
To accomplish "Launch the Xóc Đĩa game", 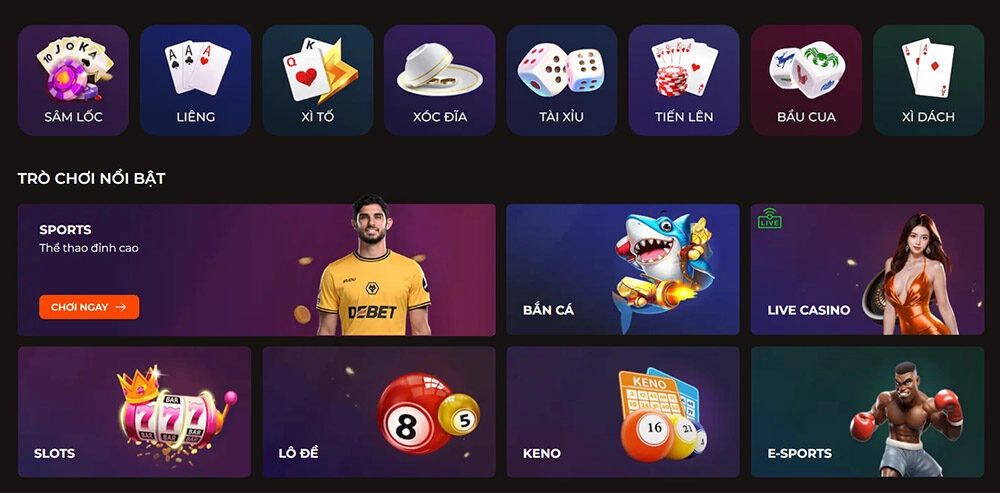I will [x=439, y=80].
